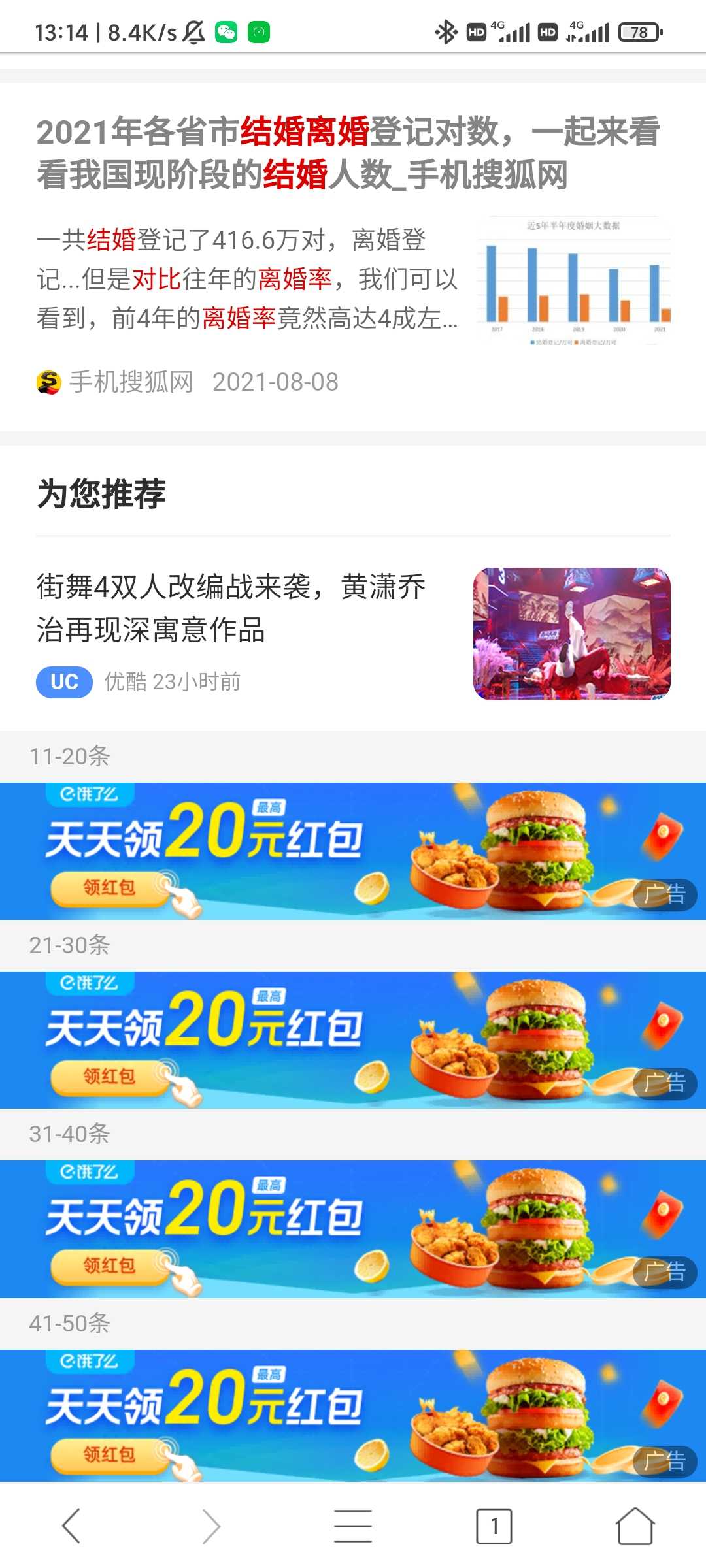Viewport: 706px width, 1568px height.
Task: Go forward to the next page
Action: pos(211,1526)
